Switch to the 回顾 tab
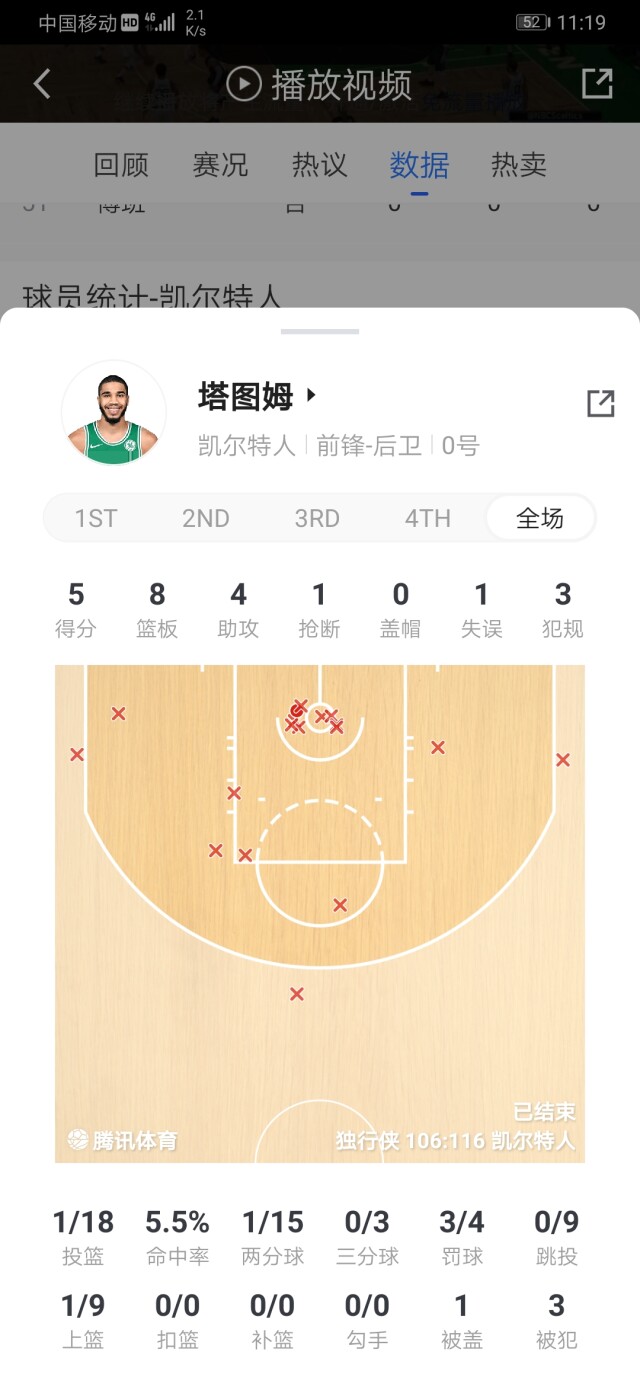This screenshot has width=640, height=1387. [121, 165]
